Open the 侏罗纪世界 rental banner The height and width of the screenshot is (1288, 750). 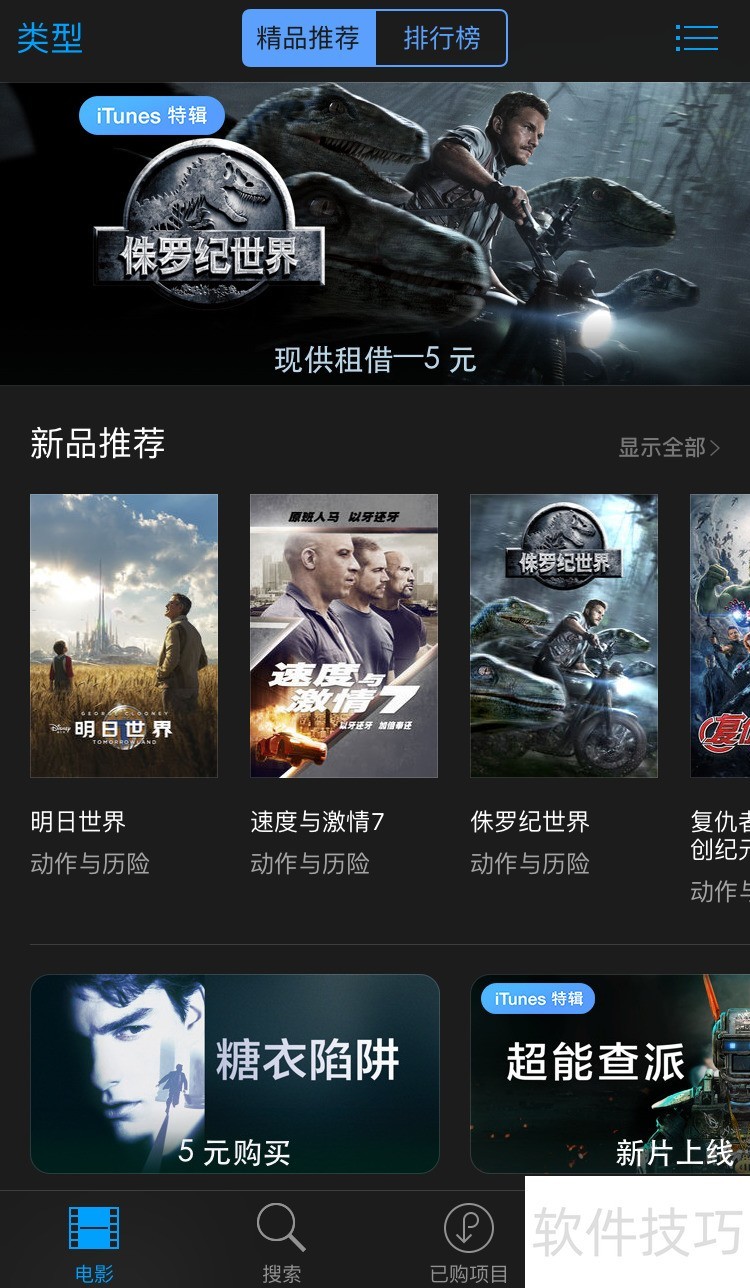coord(375,233)
